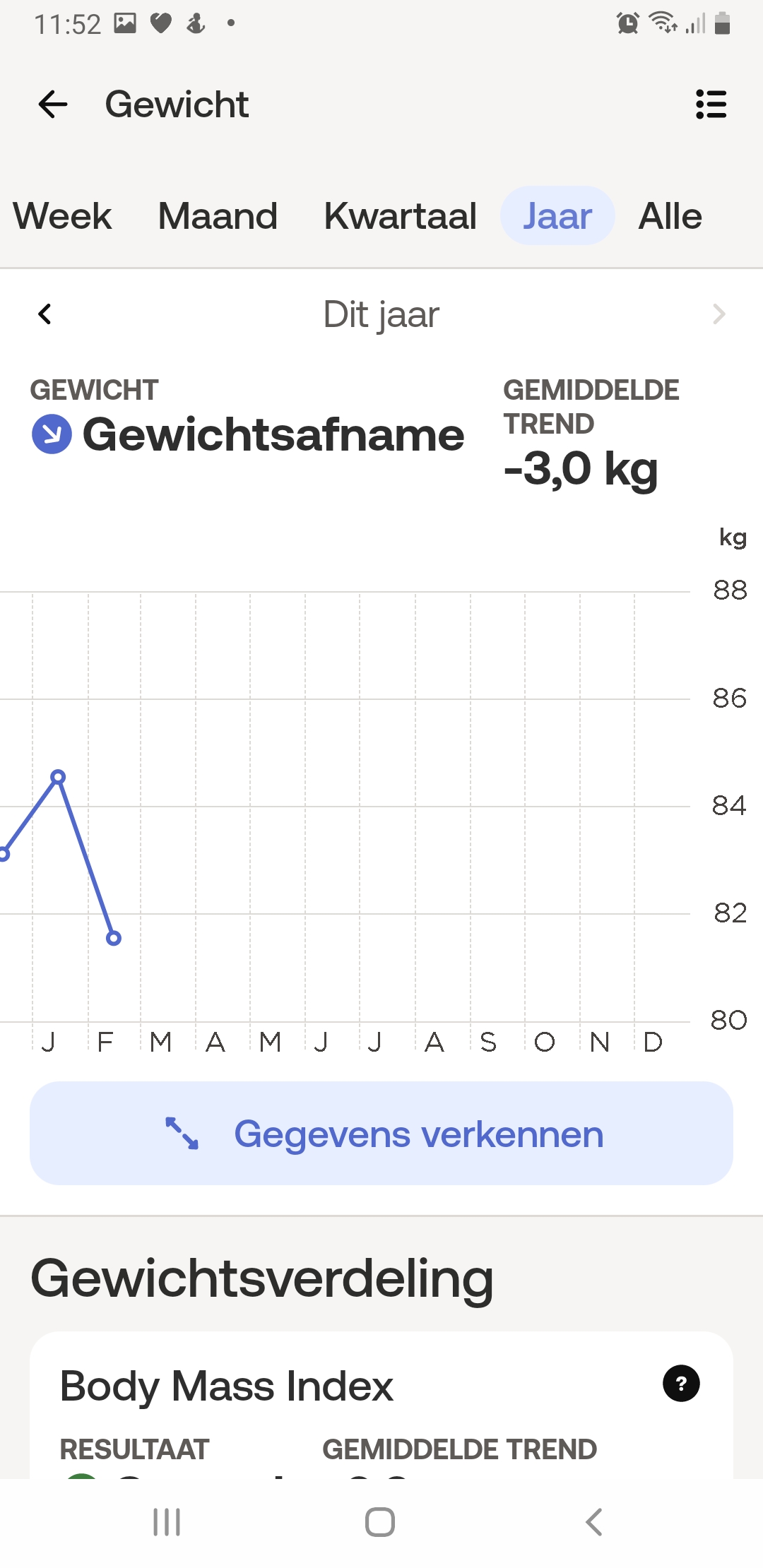Go to the previous year

pos(45,314)
